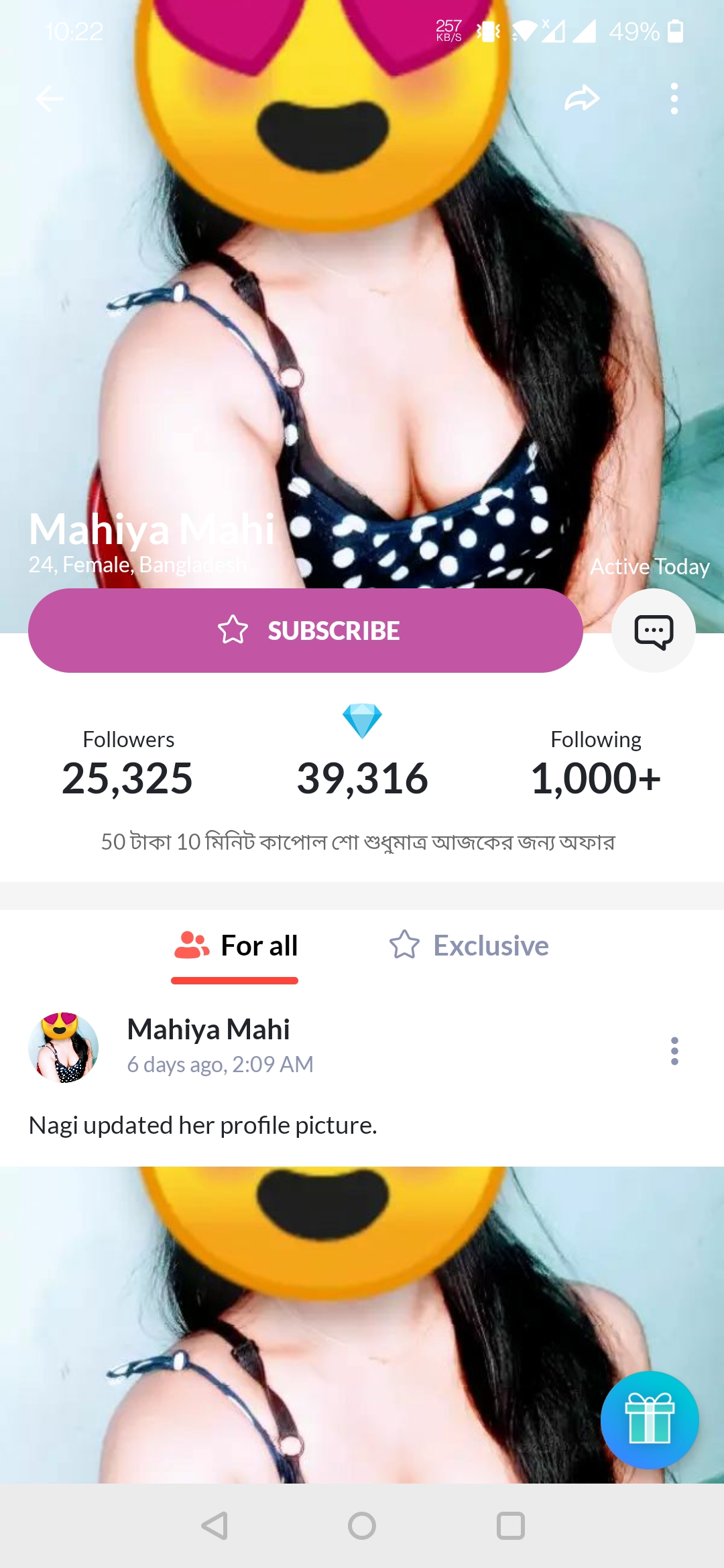Tap the Active Today status label

[650, 566]
